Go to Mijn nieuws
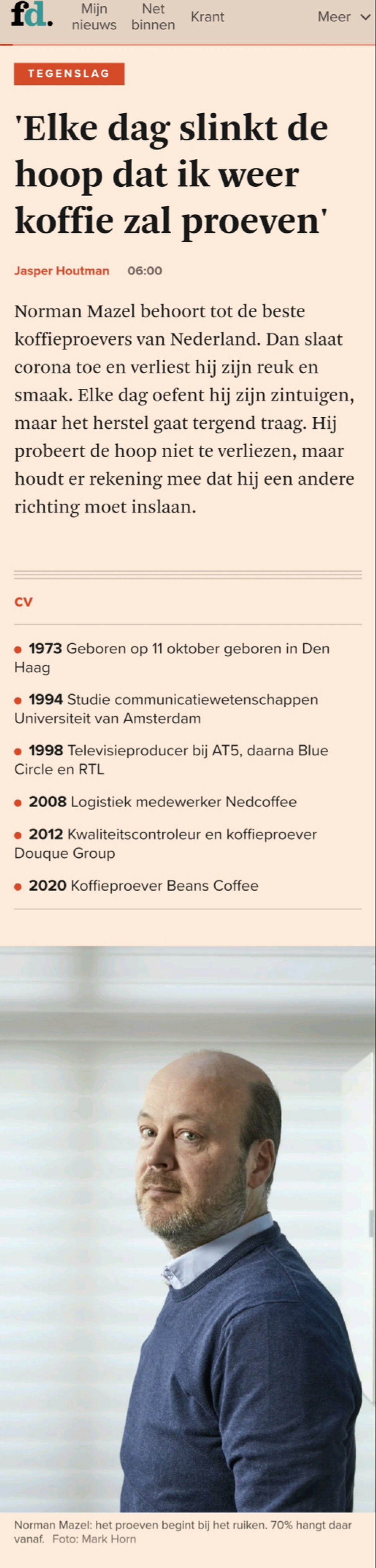 (x=94, y=17)
